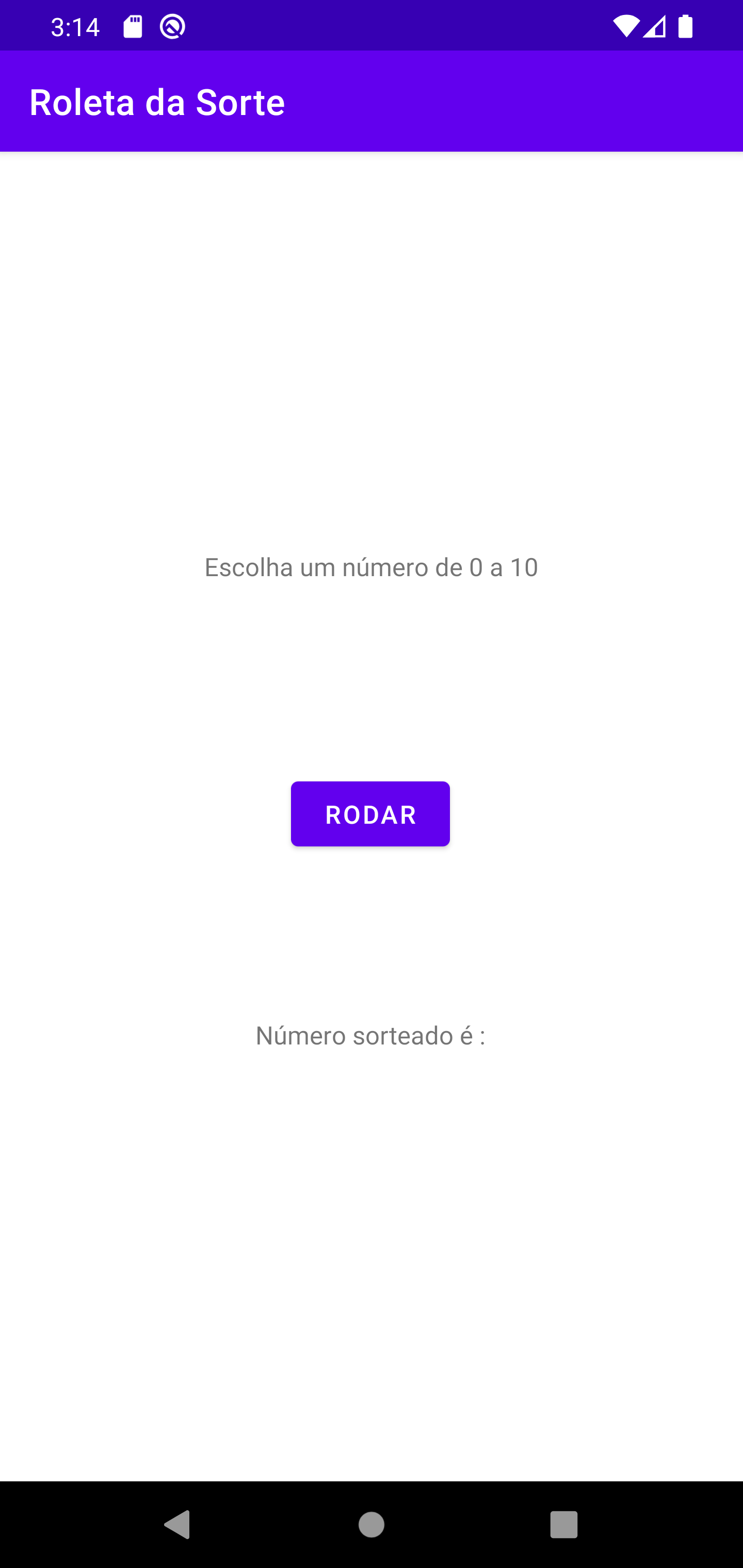Viewport: 743px width, 1568px height.
Task: Tap the text Número sorteado é
Action: click(371, 1034)
